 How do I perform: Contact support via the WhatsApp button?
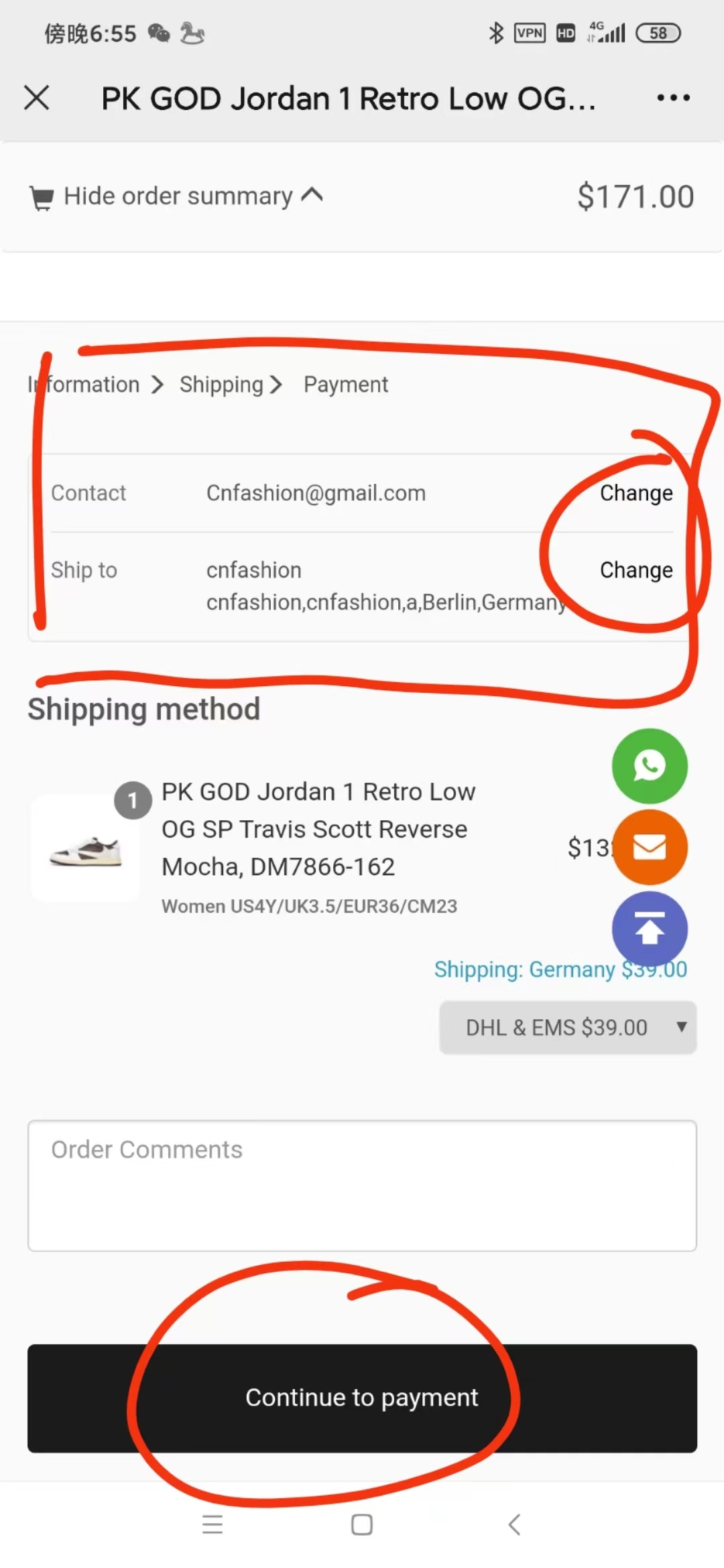[x=649, y=766]
